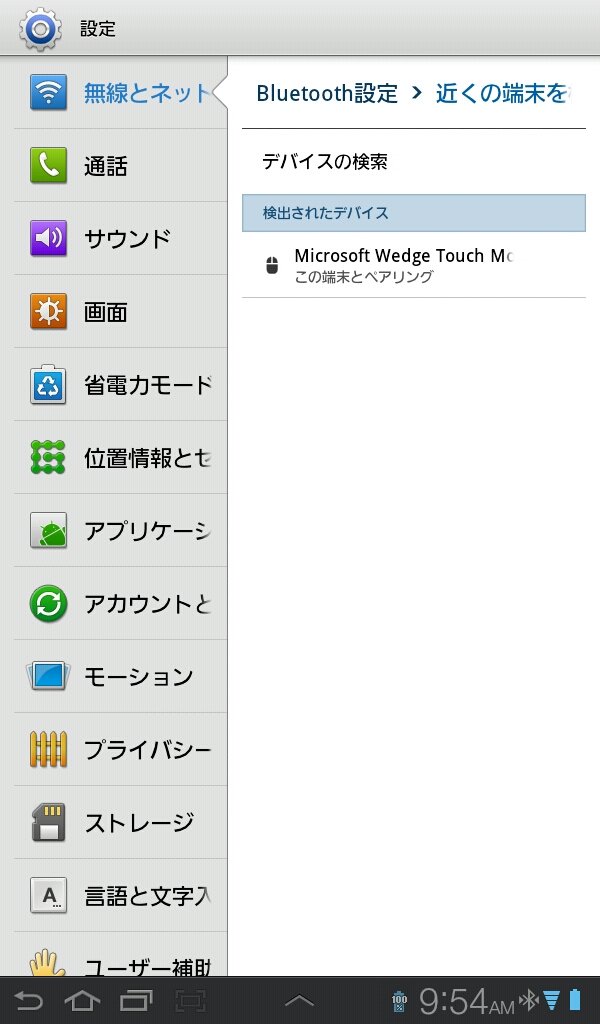Open recent apps
Image resolution: width=600 pixels, height=1024 pixels.
click(x=136, y=1000)
